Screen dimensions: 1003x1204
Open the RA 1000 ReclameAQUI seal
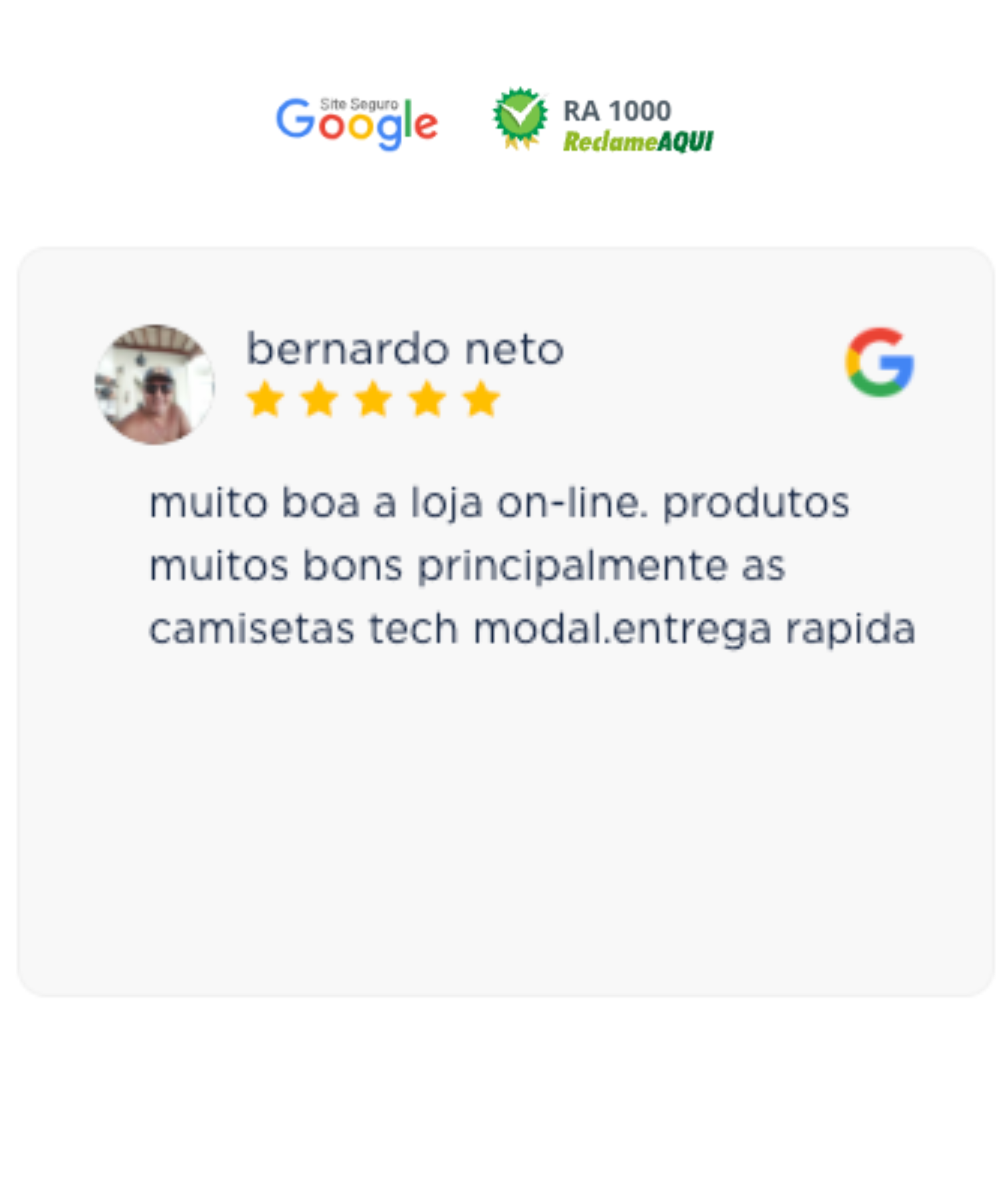pos(603,122)
